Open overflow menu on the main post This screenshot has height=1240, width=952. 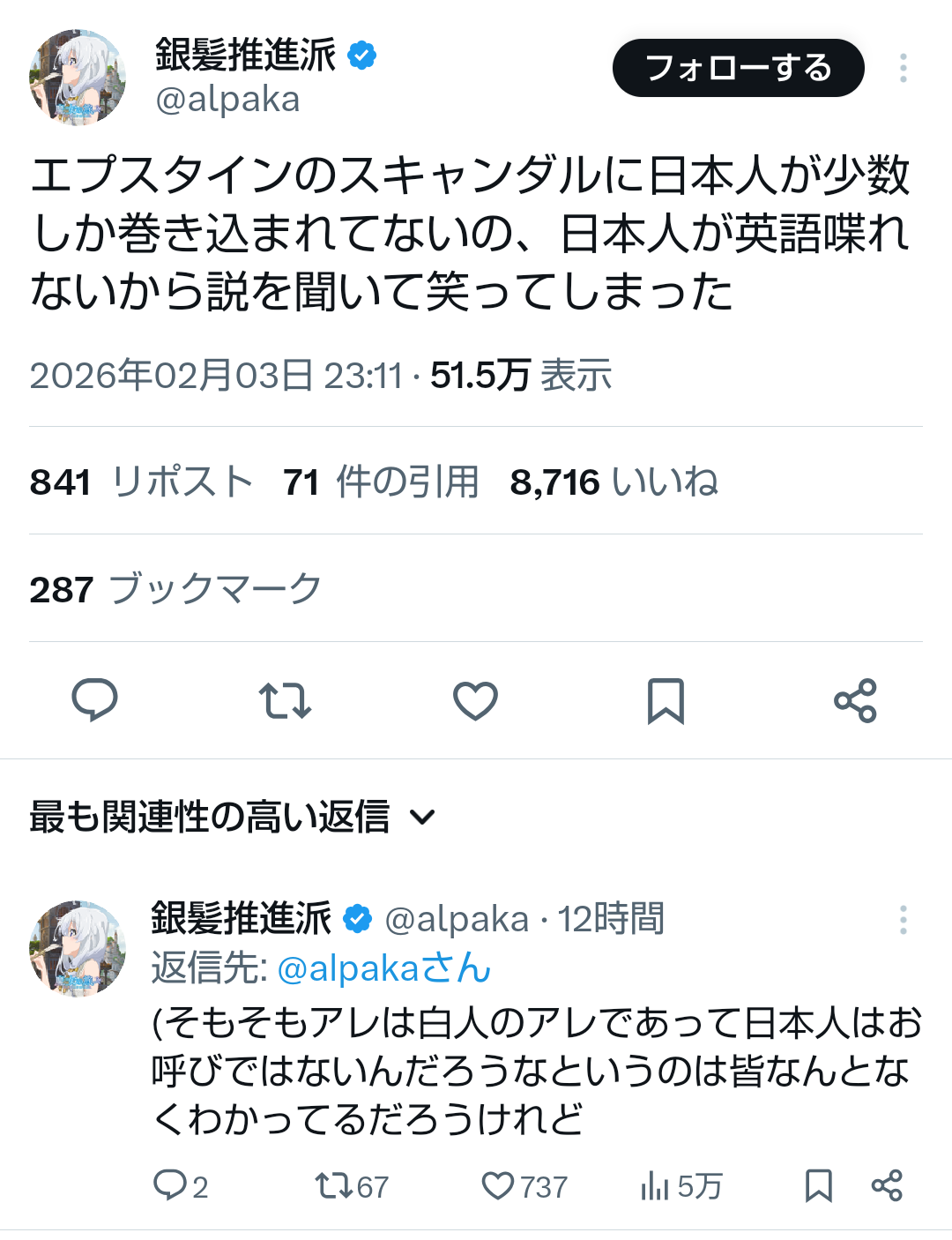(903, 68)
